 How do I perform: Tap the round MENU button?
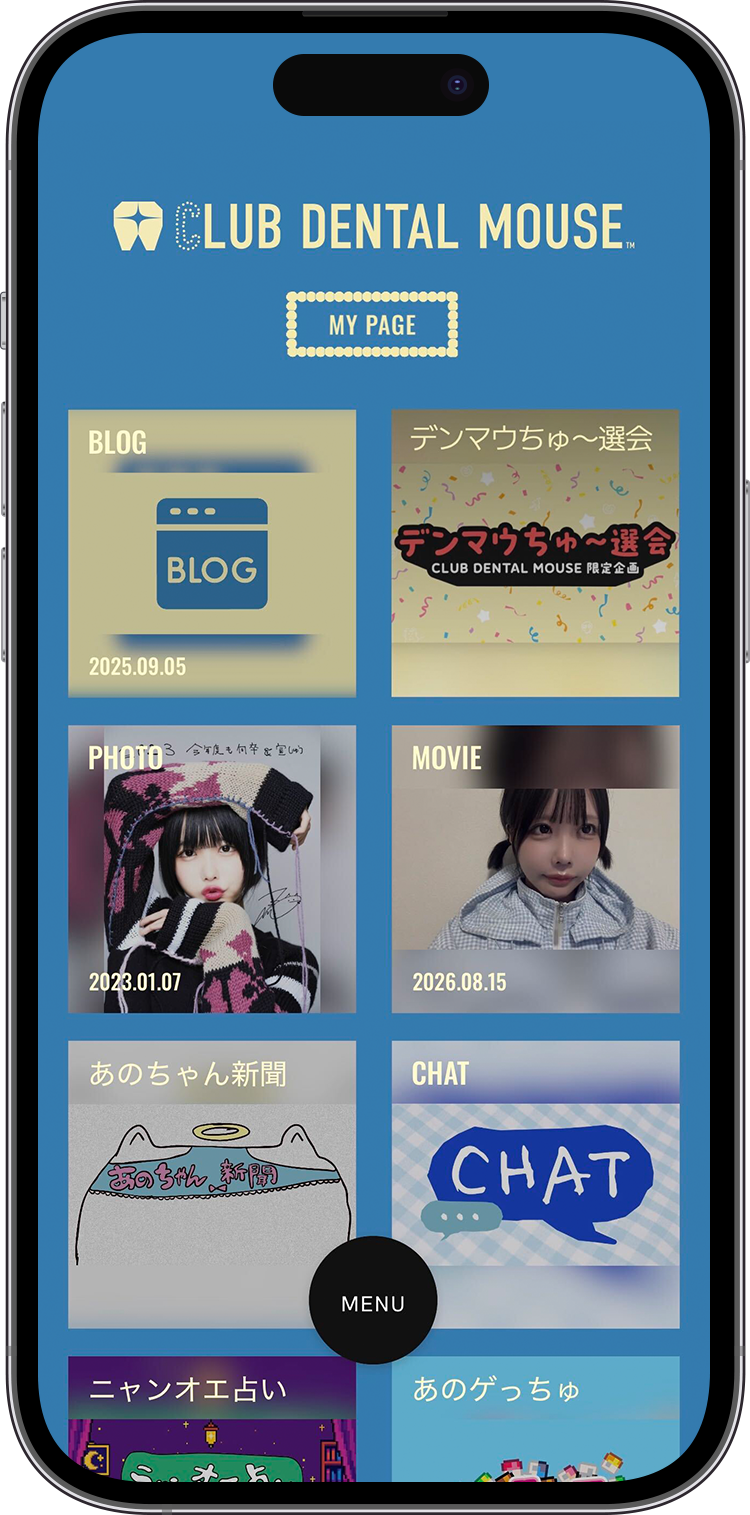[373, 1300]
